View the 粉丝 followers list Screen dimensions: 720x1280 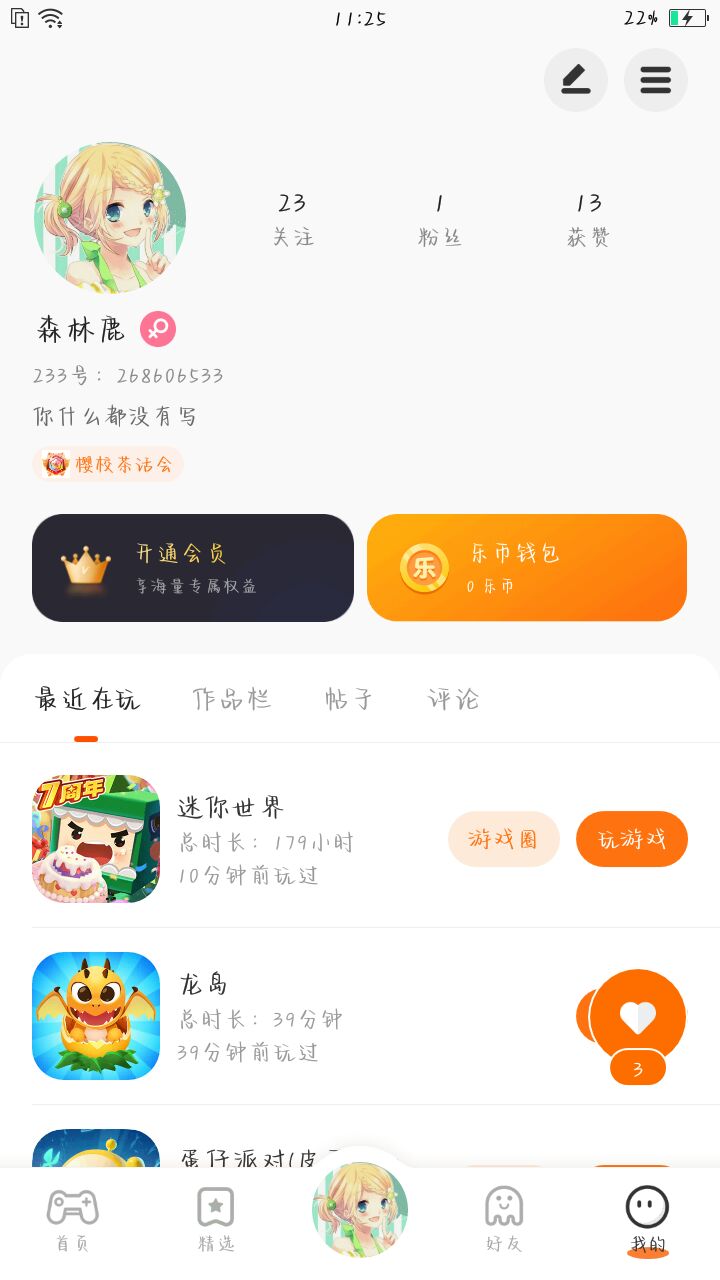[x=439, y=219]
